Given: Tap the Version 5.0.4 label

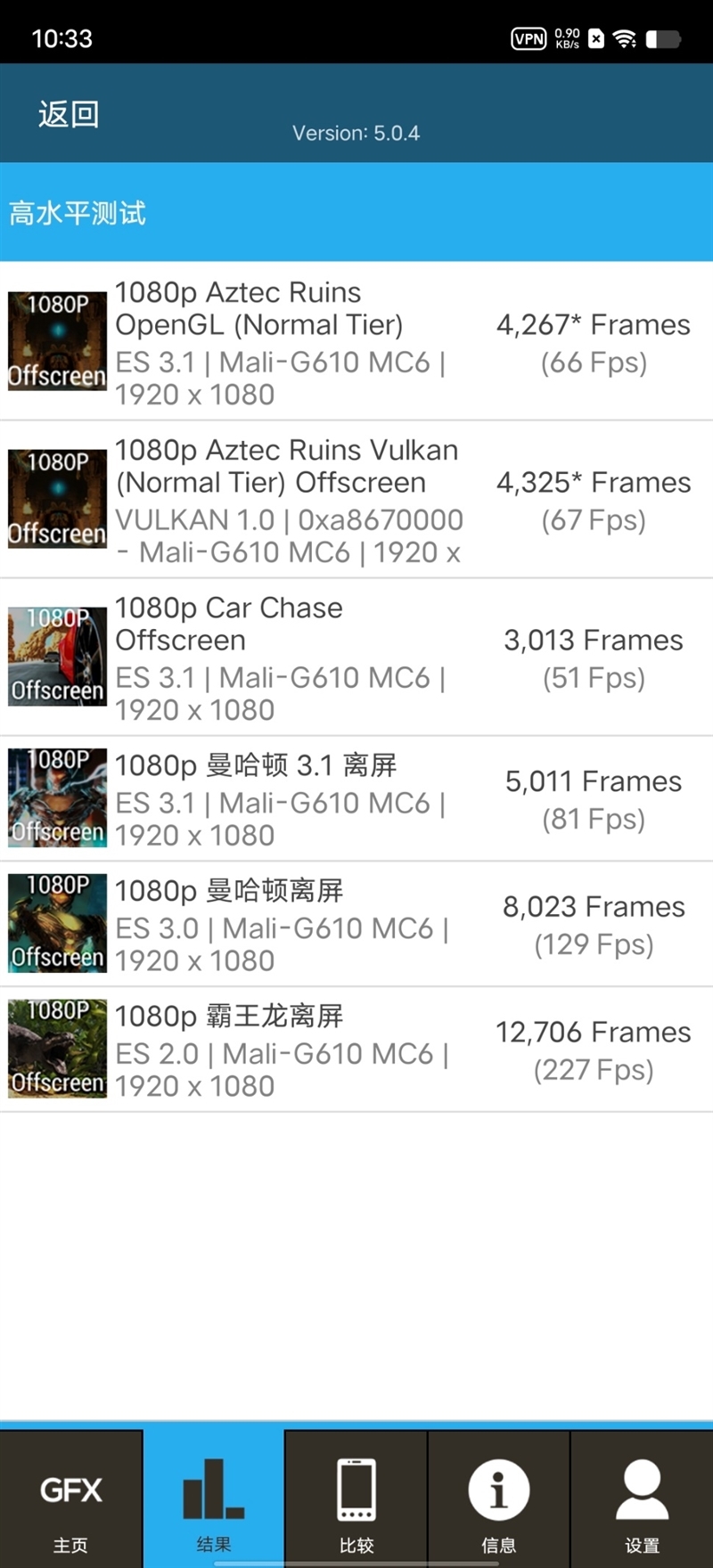Looking at the screenshot, I should click(x=356, y=134).
